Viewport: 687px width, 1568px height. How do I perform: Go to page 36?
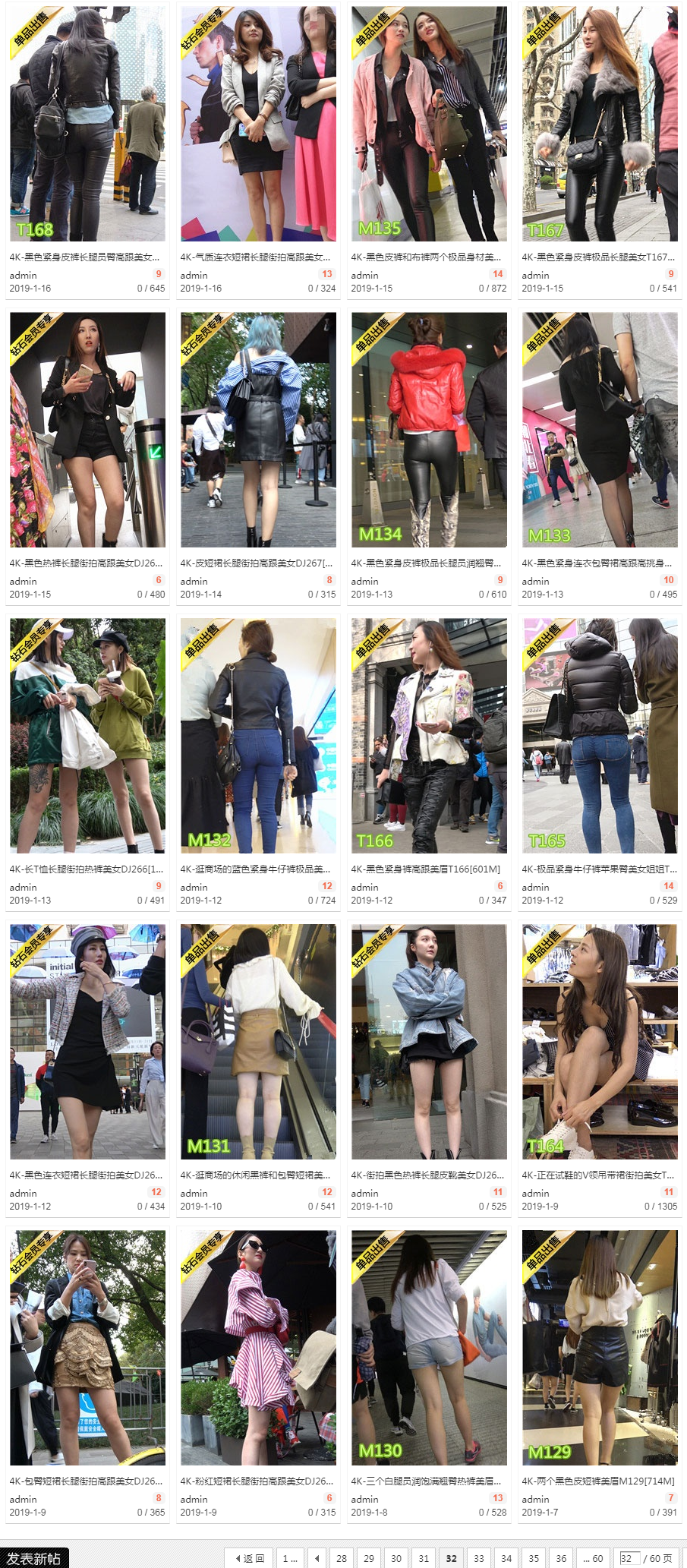[561, 1558]
